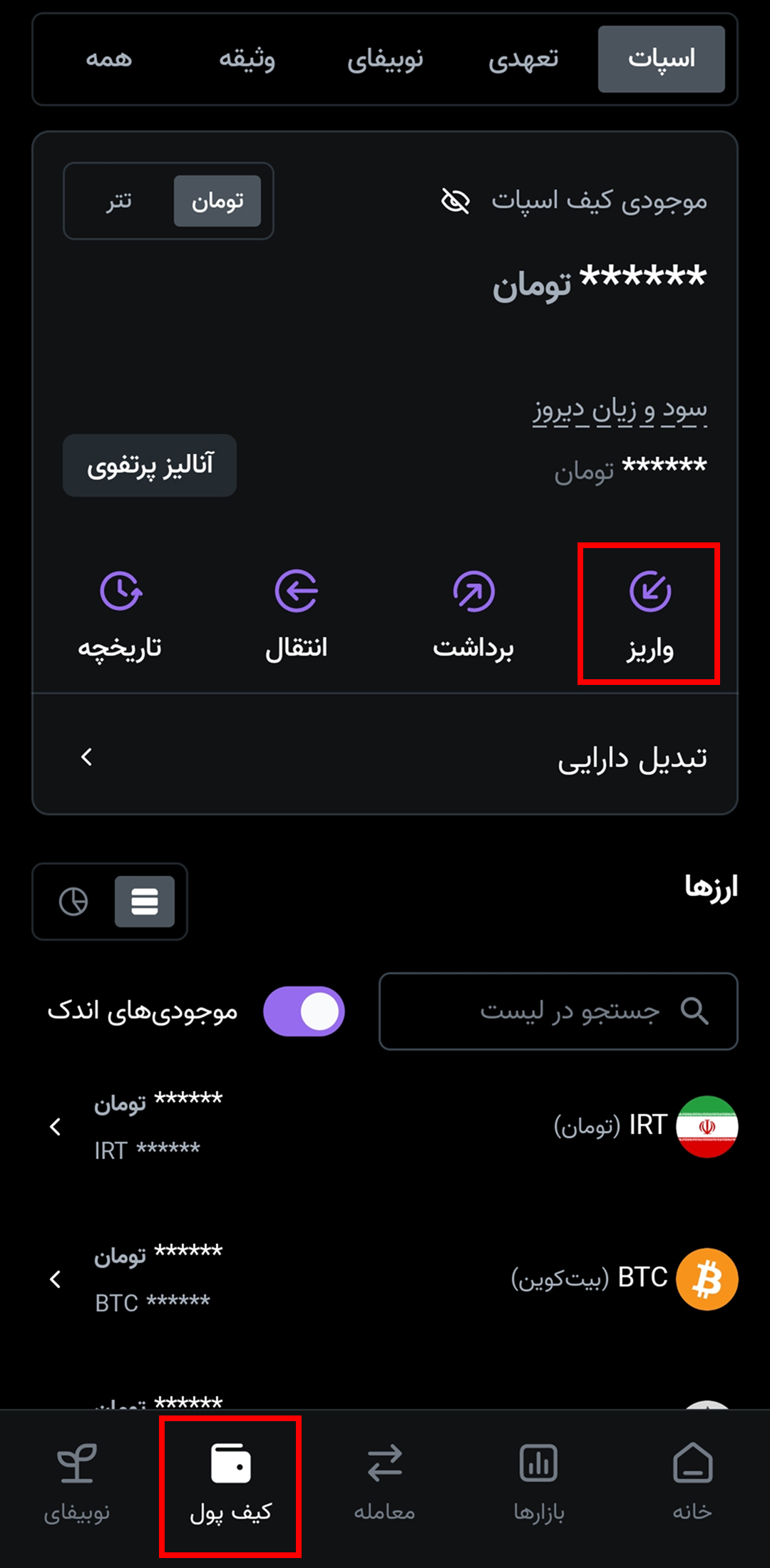Switch to the همه tab
Screen dimensions: 770x1568
(109, 59)
